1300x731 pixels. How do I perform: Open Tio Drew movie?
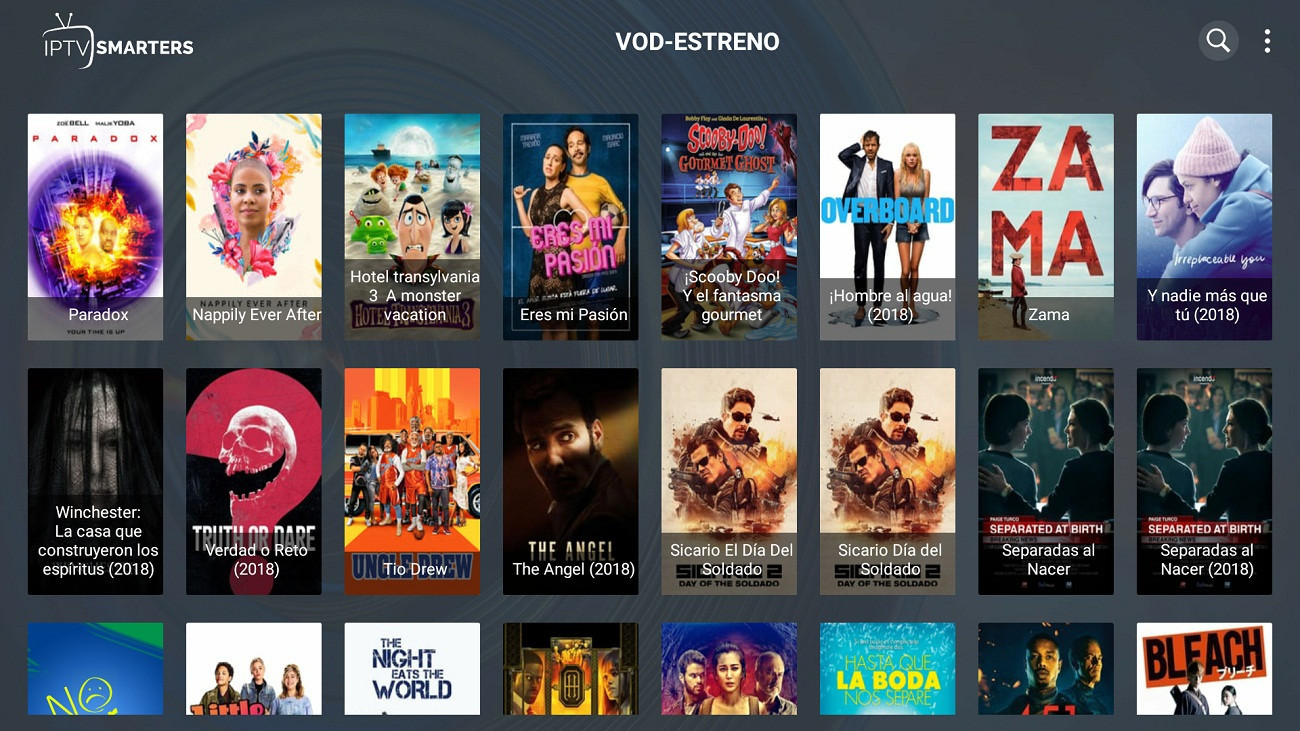412,481
